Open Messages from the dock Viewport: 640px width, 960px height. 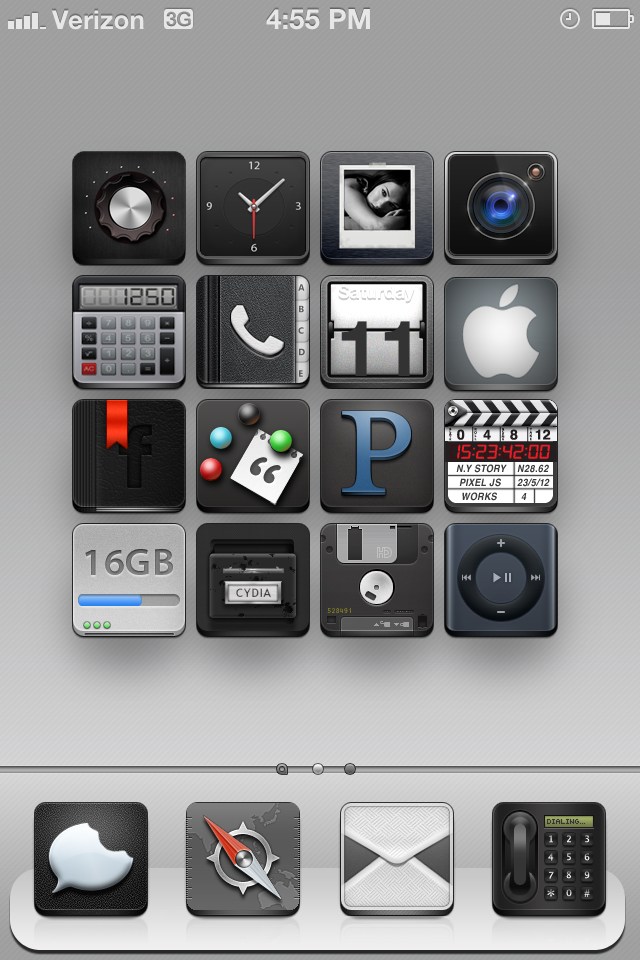pos(91,858)
